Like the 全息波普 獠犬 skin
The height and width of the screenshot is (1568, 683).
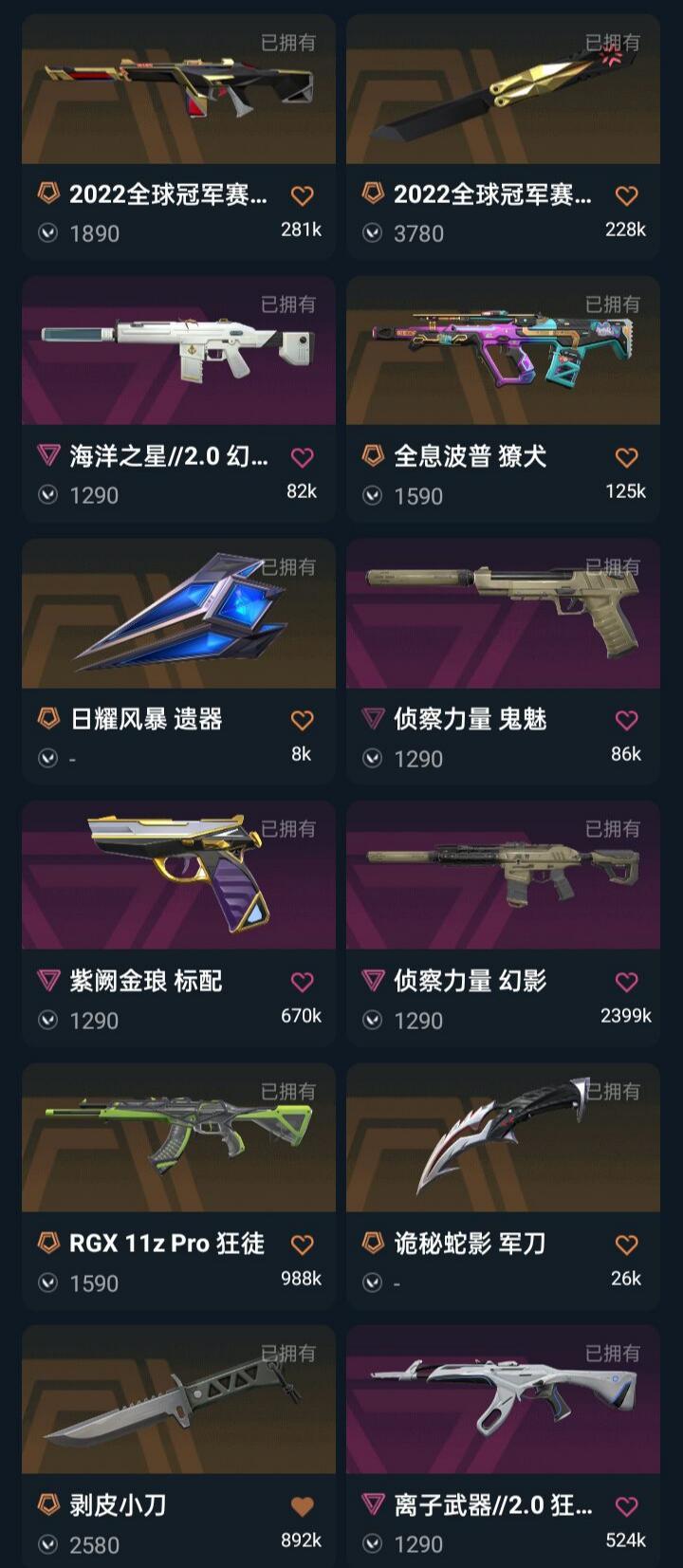click(x=626, y=458)
